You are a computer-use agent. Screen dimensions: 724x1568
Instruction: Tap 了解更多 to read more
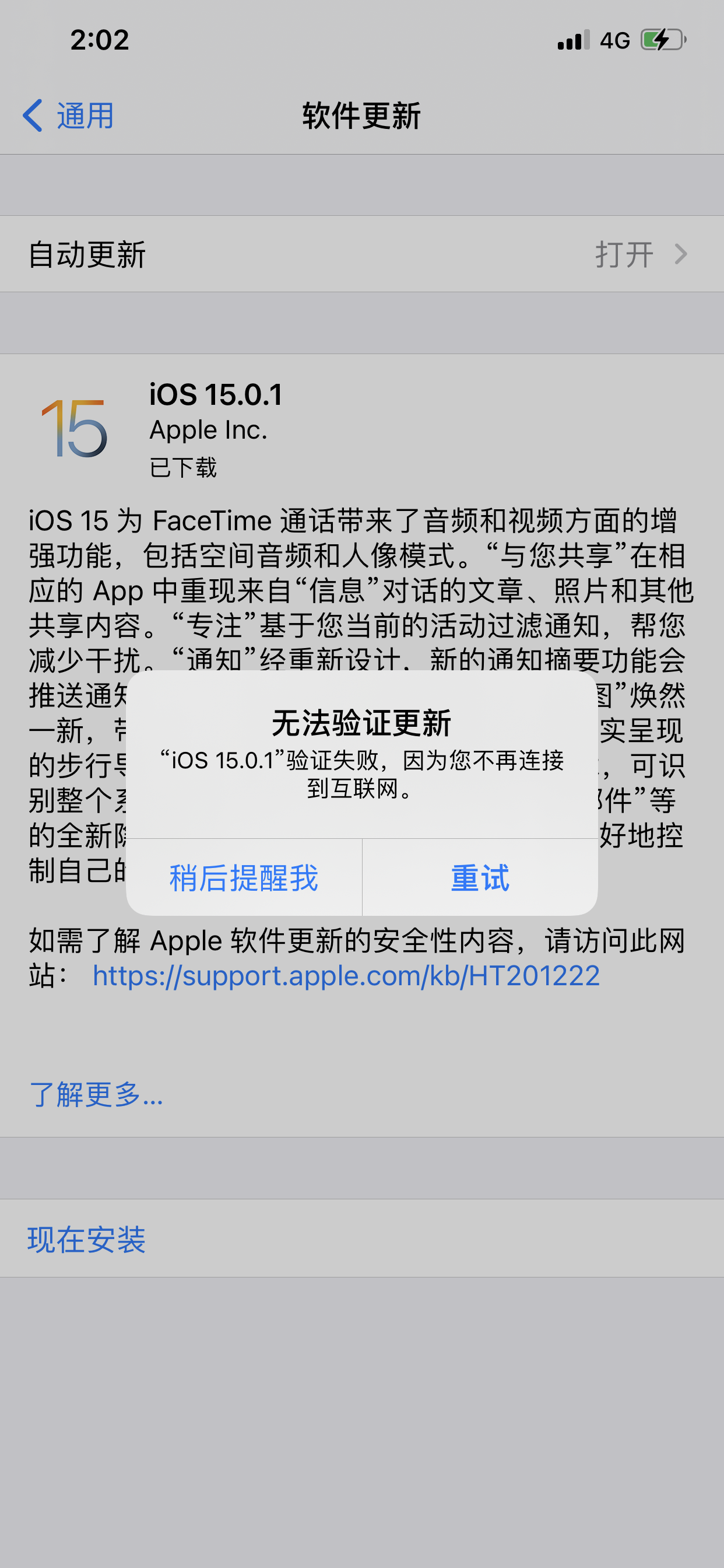click(x=96, y=1094)
